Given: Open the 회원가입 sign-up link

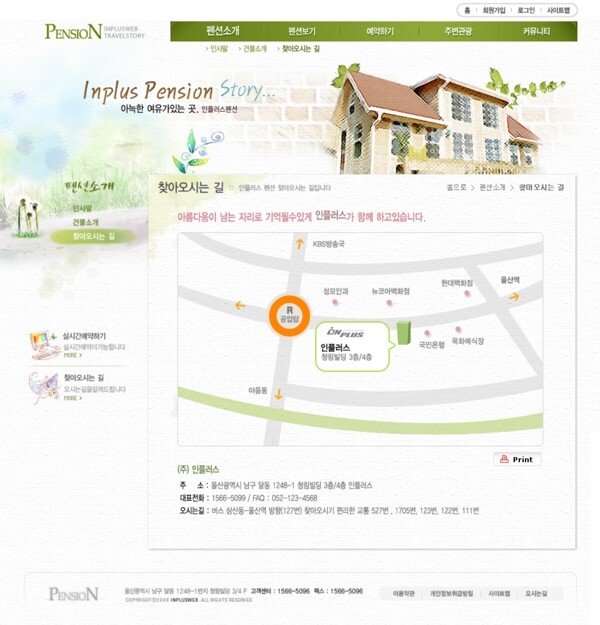Looking at the screenshot, I should coord(493,10).
